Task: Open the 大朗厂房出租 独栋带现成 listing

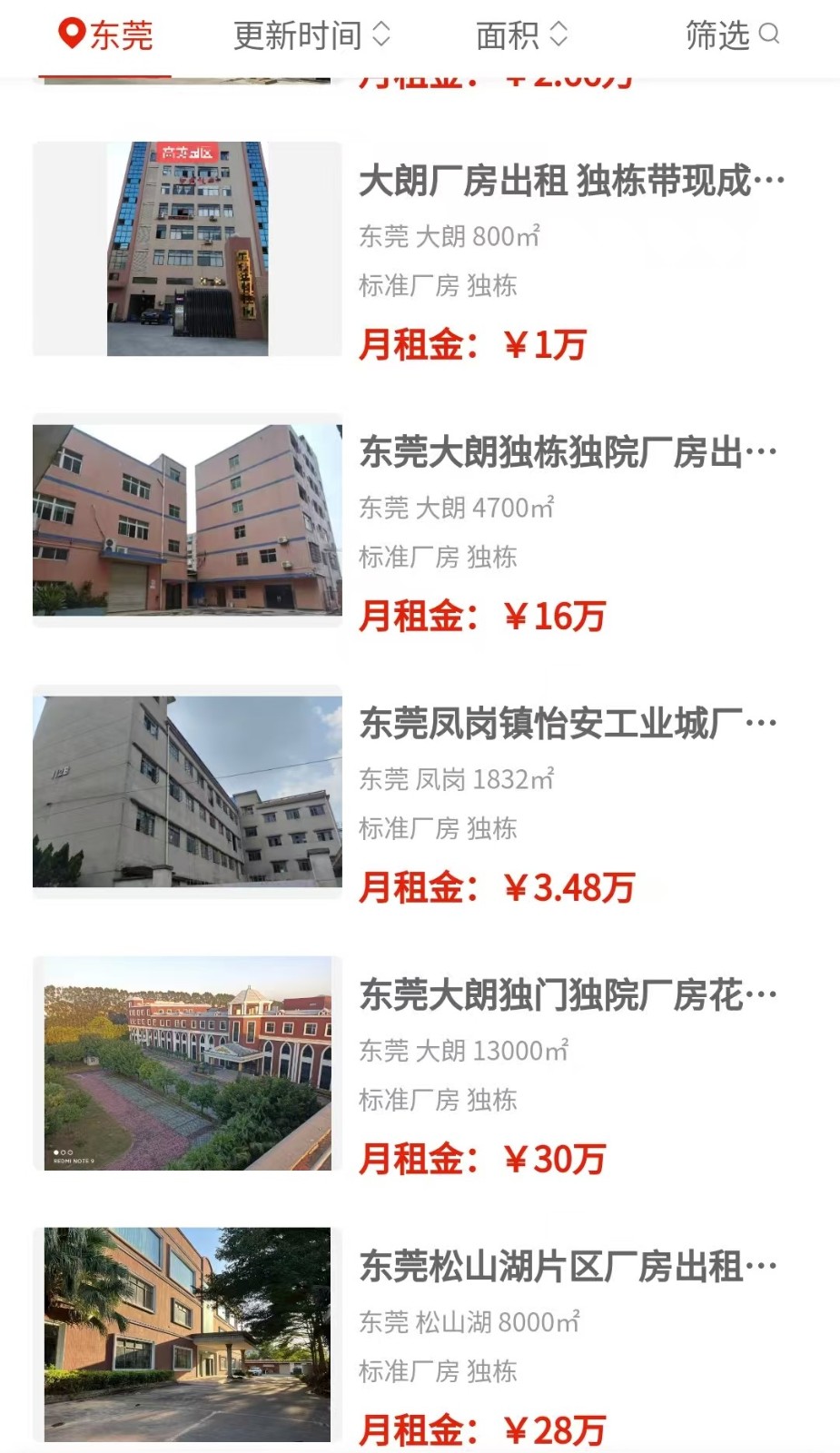Action: 570,182
